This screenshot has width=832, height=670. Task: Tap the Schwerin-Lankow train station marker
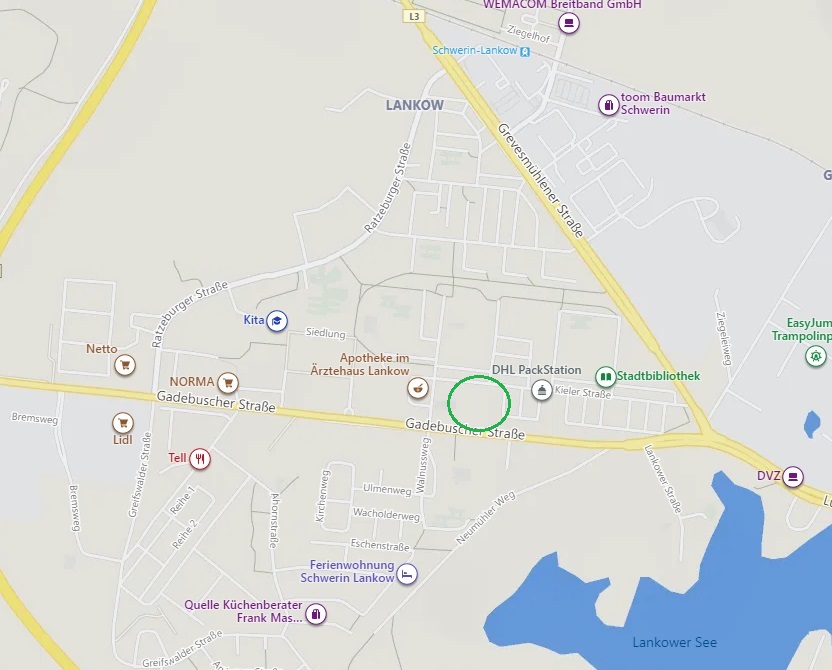526,51
